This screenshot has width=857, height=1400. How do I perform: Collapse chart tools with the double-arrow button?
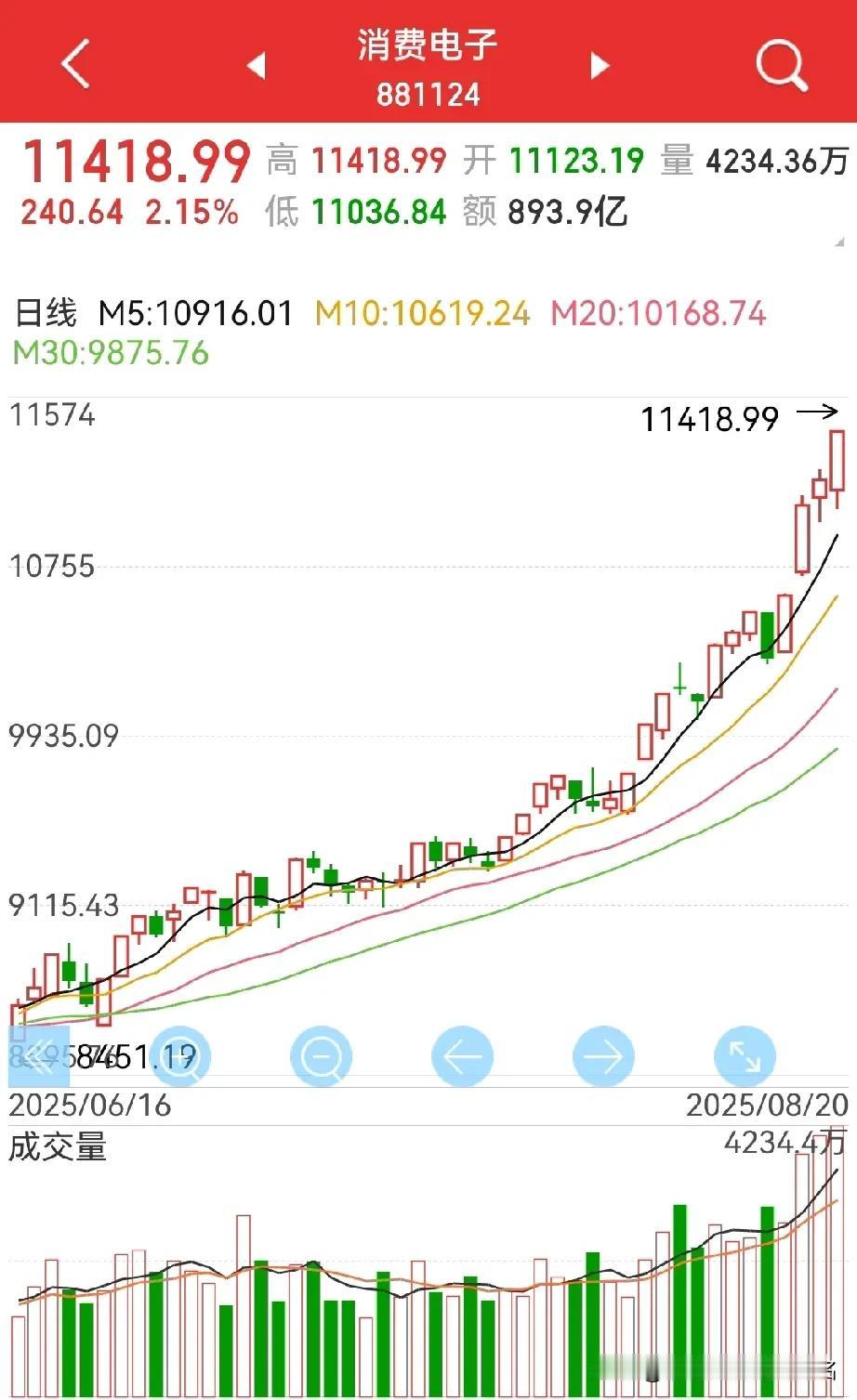click(39, 1055)
